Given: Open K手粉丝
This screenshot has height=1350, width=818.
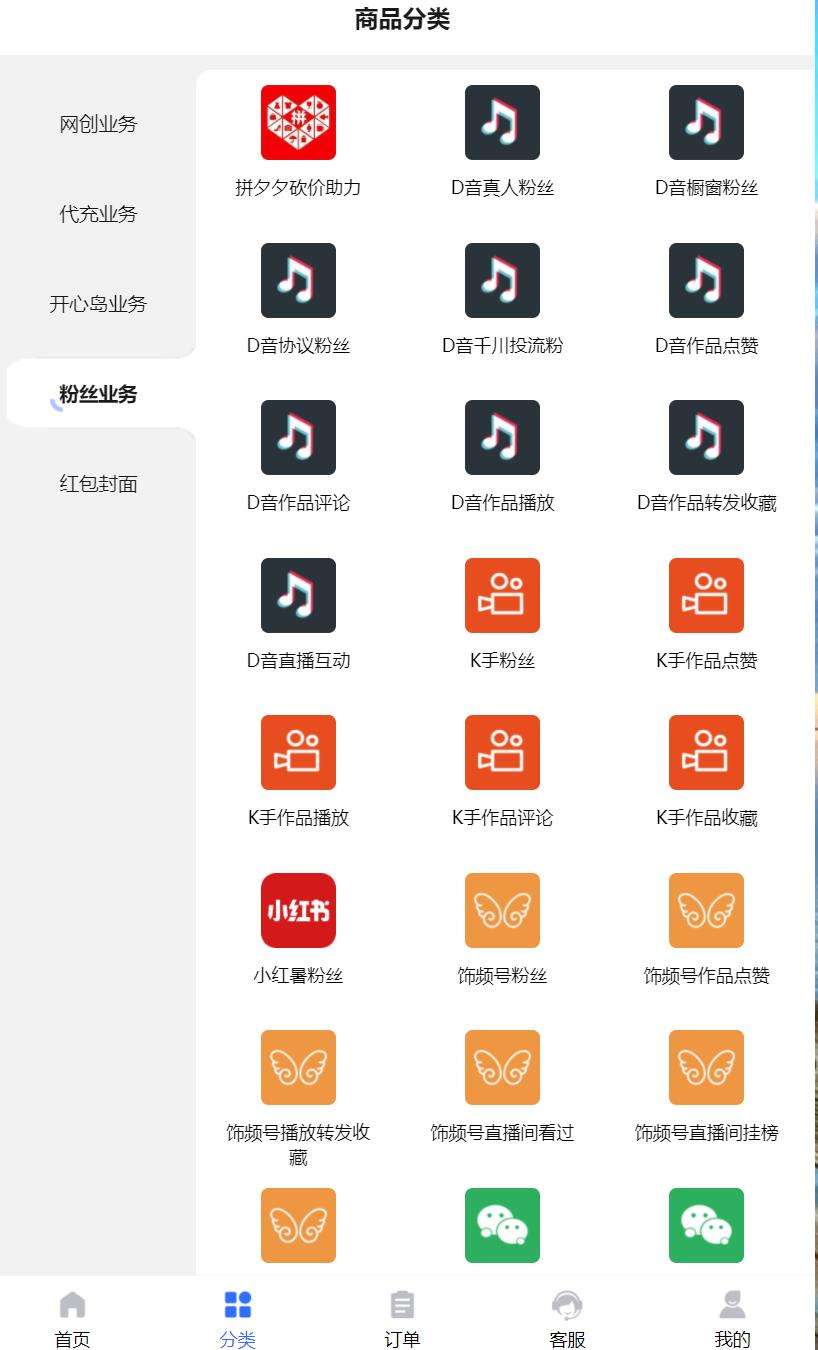Looking at the screenshot, I should (x=502, y=614).
